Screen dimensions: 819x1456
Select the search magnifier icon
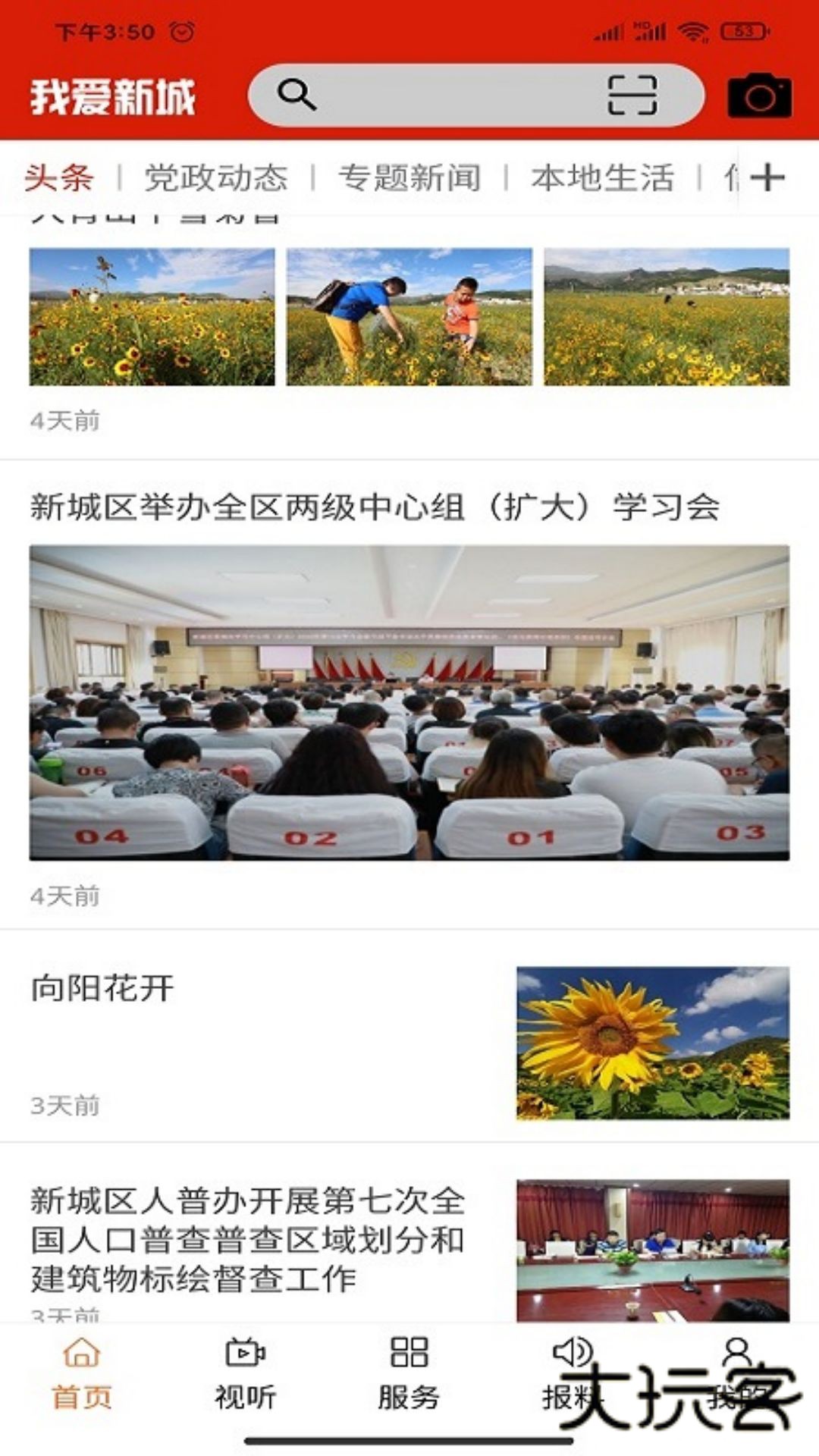[297, 95]
